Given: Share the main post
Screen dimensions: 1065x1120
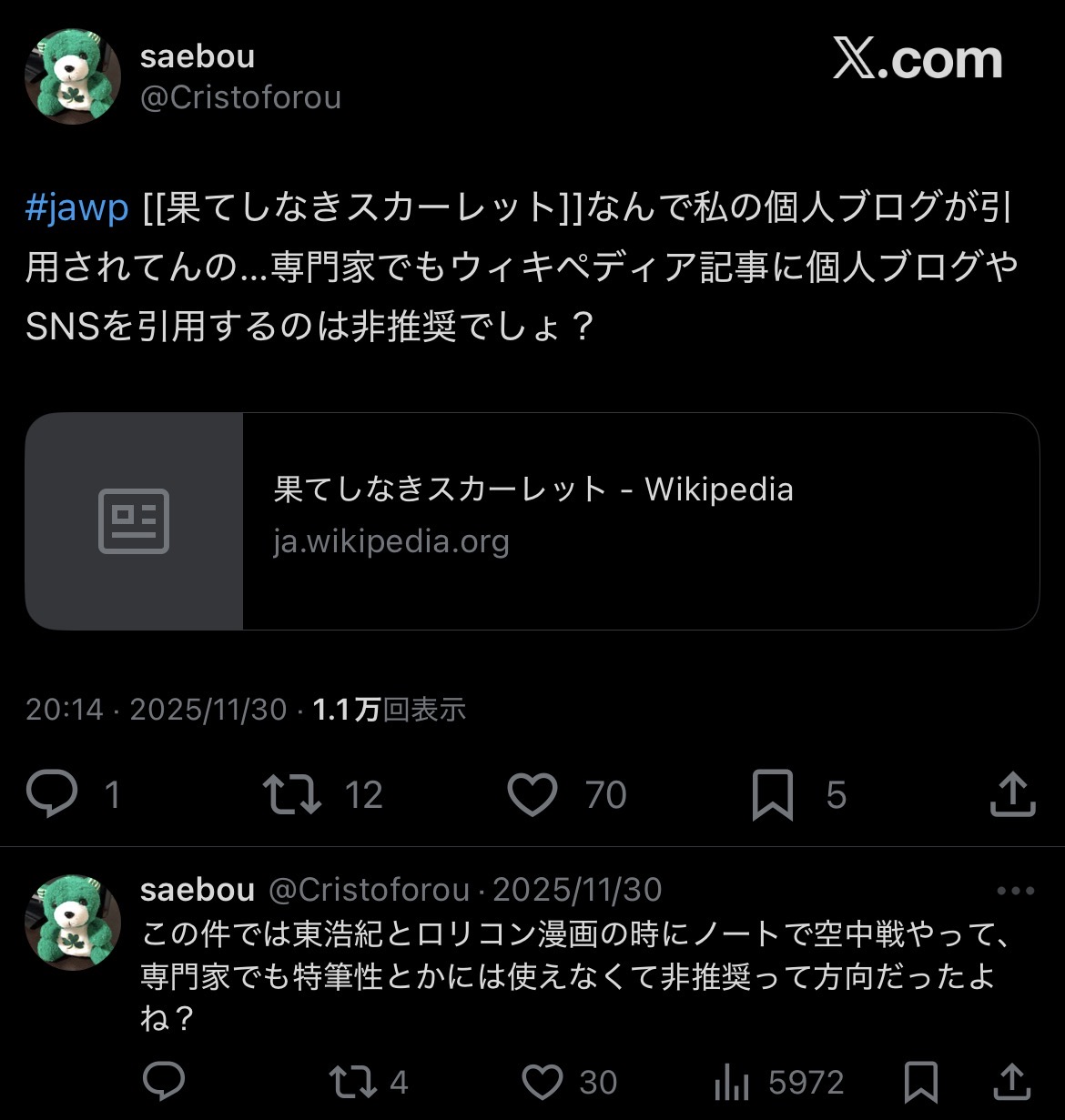Looking at the screenshot, I should click(x=1012, y=794).
